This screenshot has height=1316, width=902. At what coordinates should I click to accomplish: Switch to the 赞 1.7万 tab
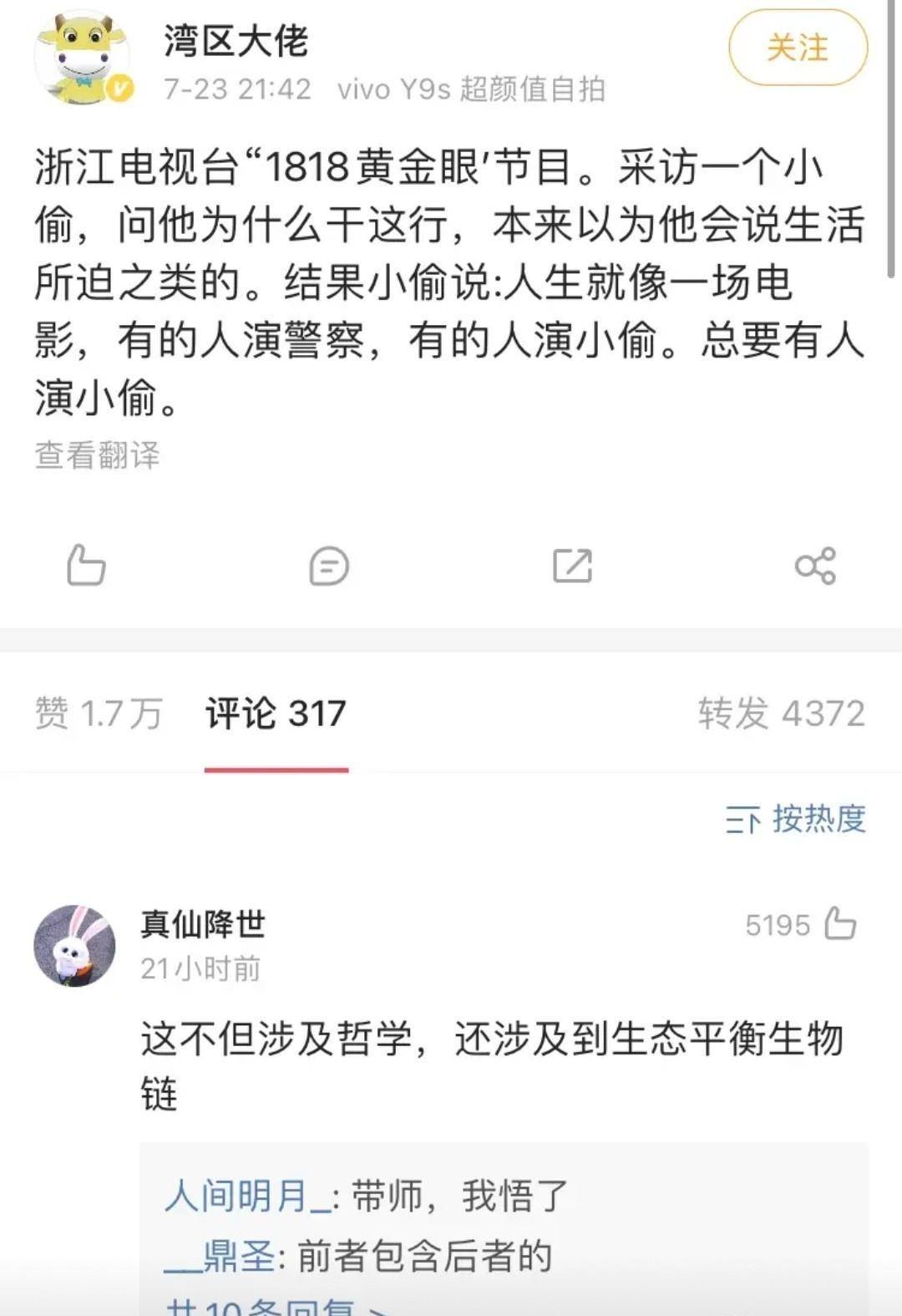point(99,714)
